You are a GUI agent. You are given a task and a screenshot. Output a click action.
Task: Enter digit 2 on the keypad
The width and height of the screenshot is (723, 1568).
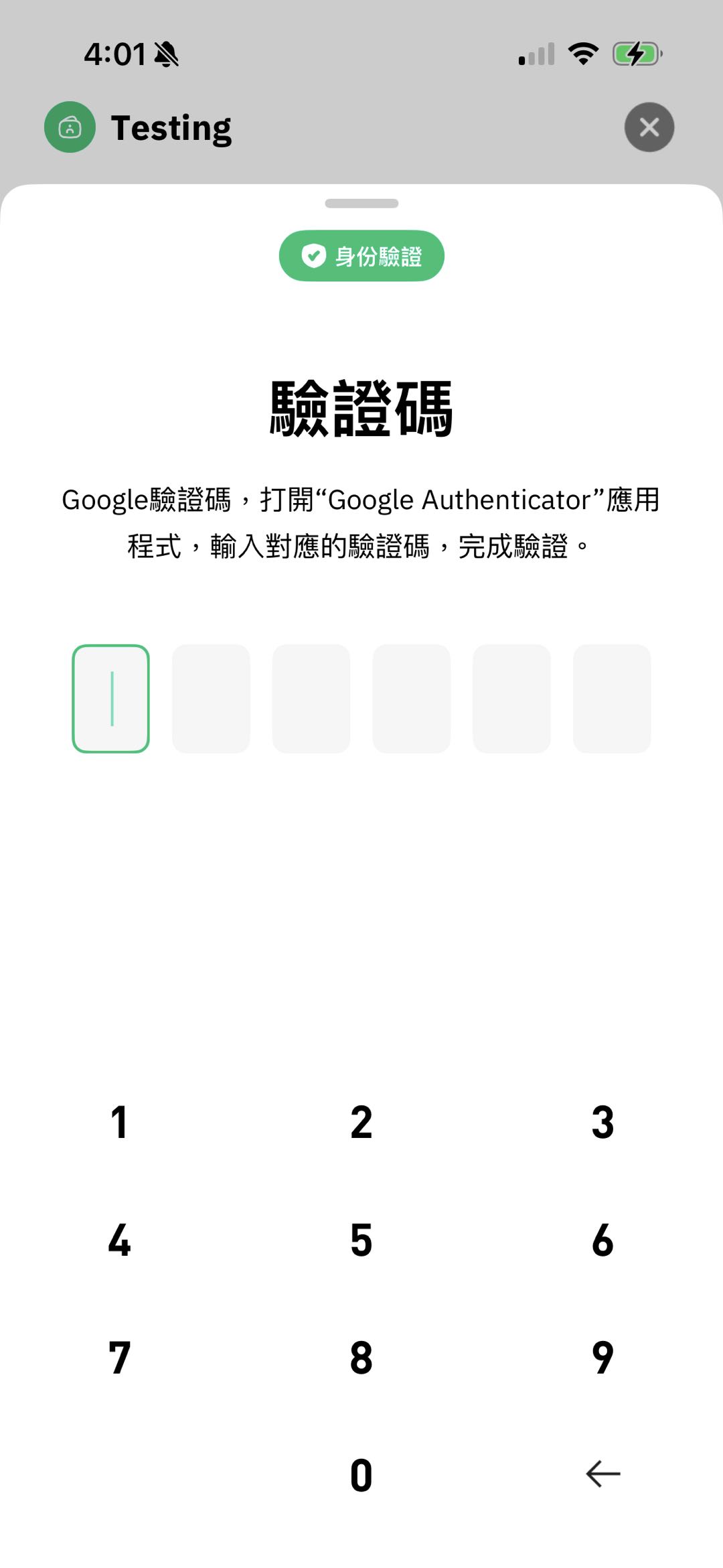pos(361,1123)
